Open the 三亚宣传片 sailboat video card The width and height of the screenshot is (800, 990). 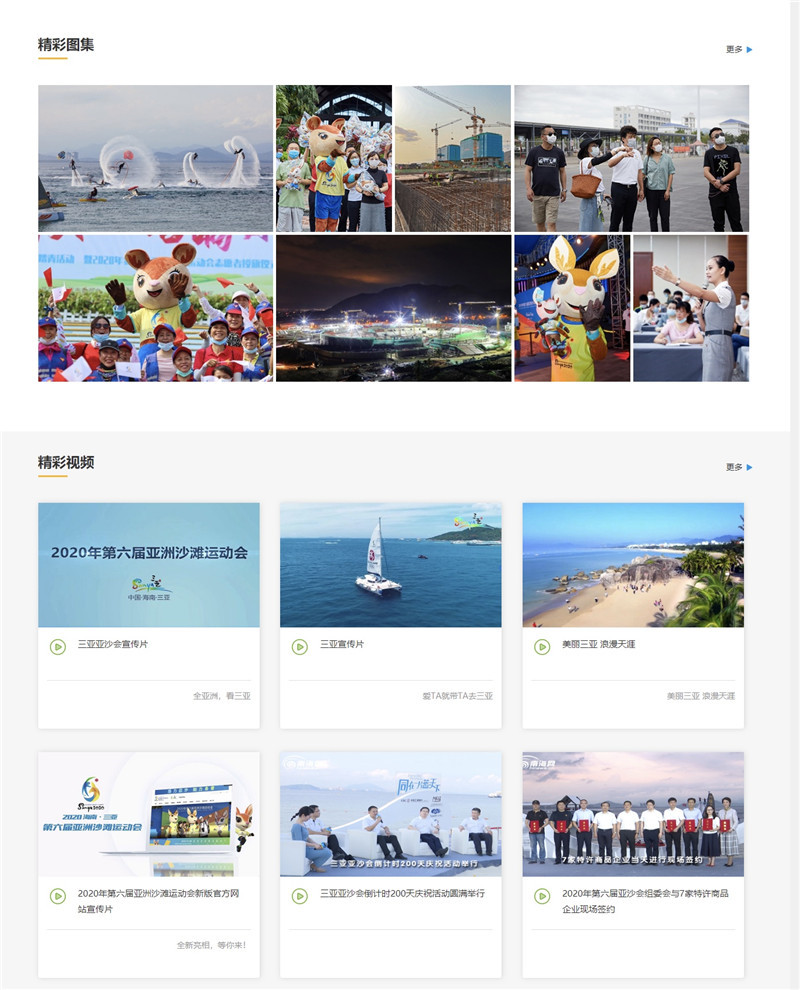click(390, 565)
